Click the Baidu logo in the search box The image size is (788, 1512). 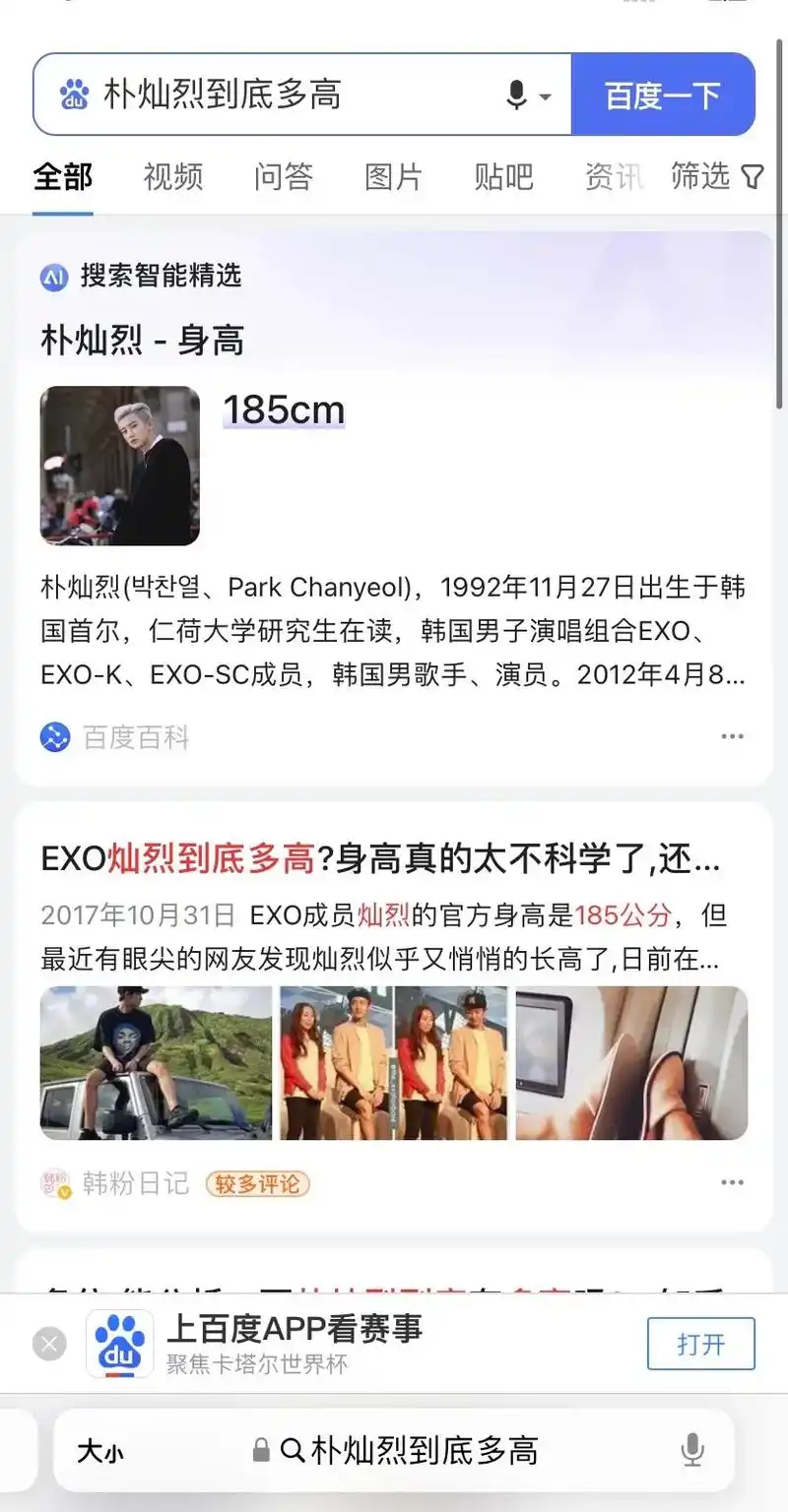(75, 93)
